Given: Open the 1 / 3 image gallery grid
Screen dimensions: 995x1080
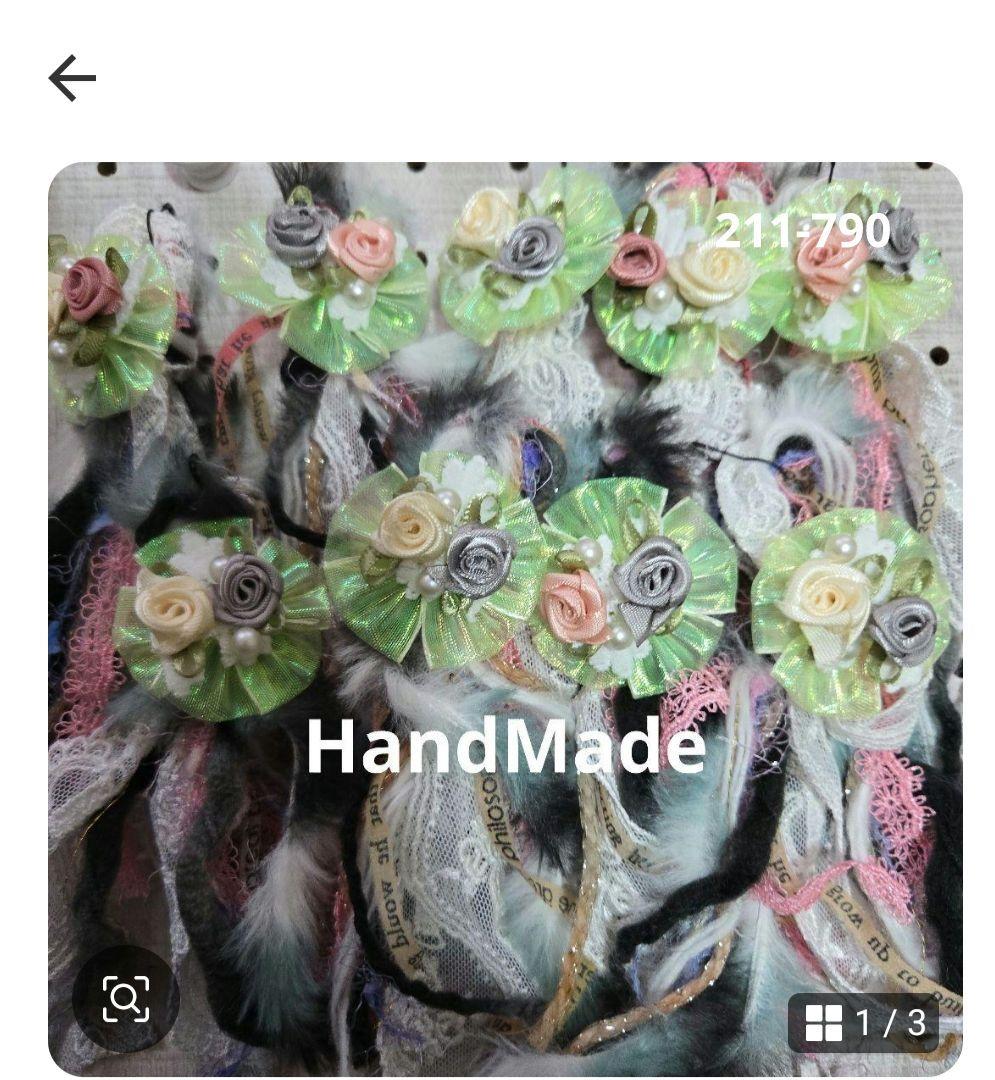Looking at the screenshot, I should [864, 1022].
